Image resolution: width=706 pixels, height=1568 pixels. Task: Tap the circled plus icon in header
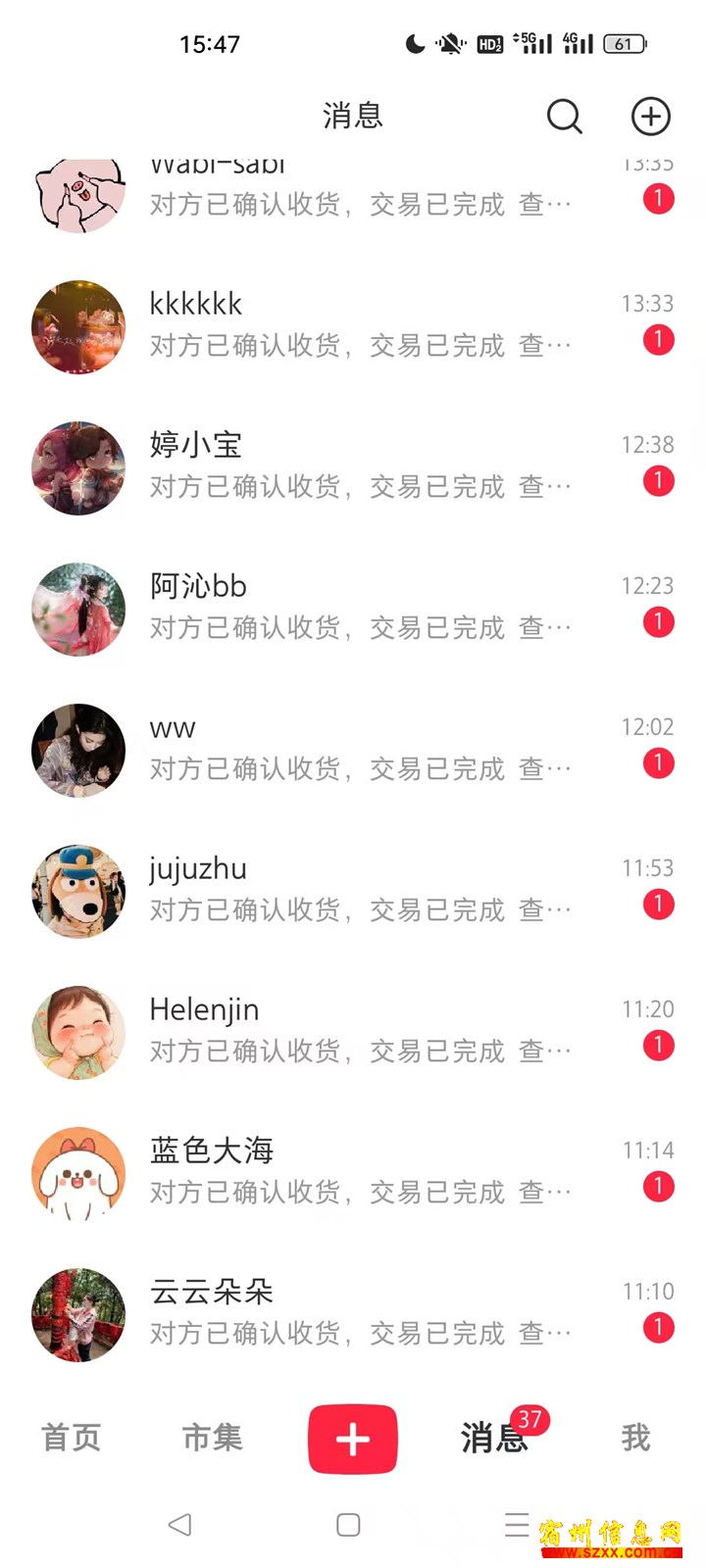(650, 117)
